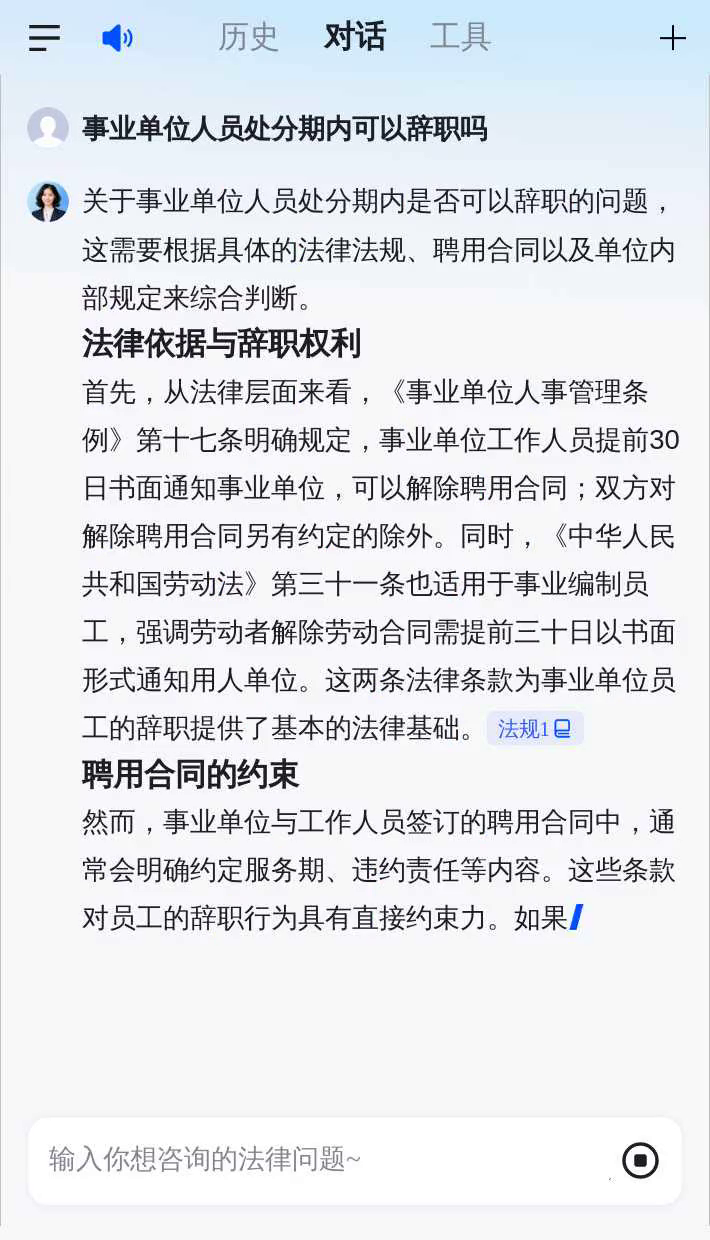The image size is (710, 1240).
Task: Start a new conversation with plus icon
Action: [672, 38]
